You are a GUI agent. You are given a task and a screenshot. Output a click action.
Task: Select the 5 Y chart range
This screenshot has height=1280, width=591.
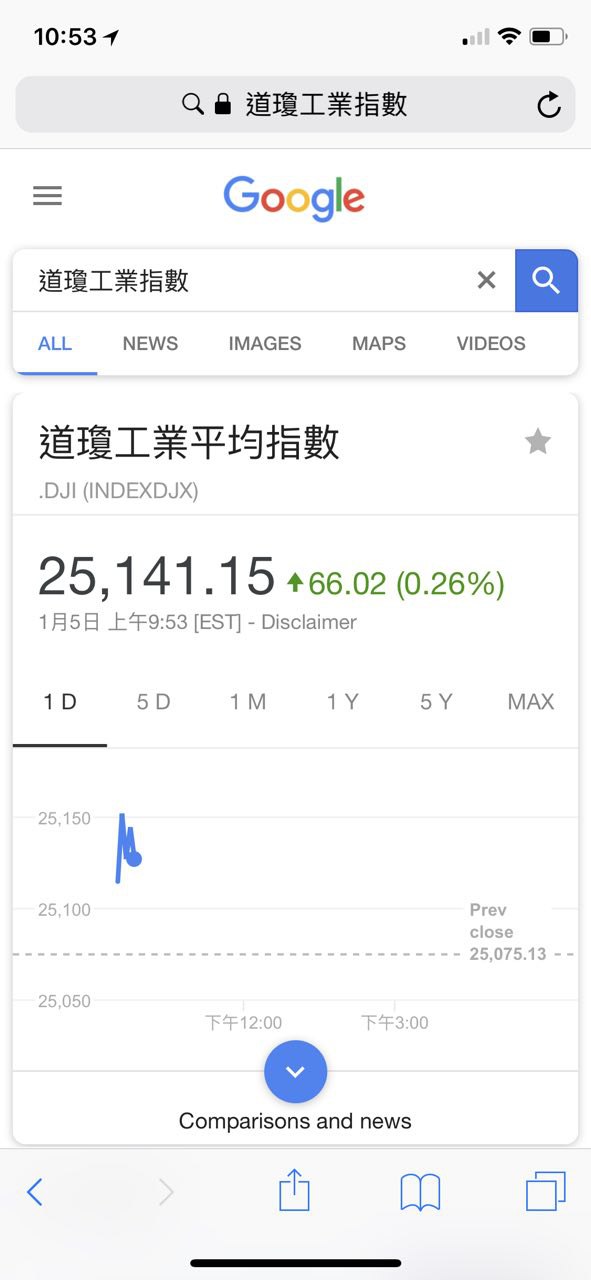(436, 702)
